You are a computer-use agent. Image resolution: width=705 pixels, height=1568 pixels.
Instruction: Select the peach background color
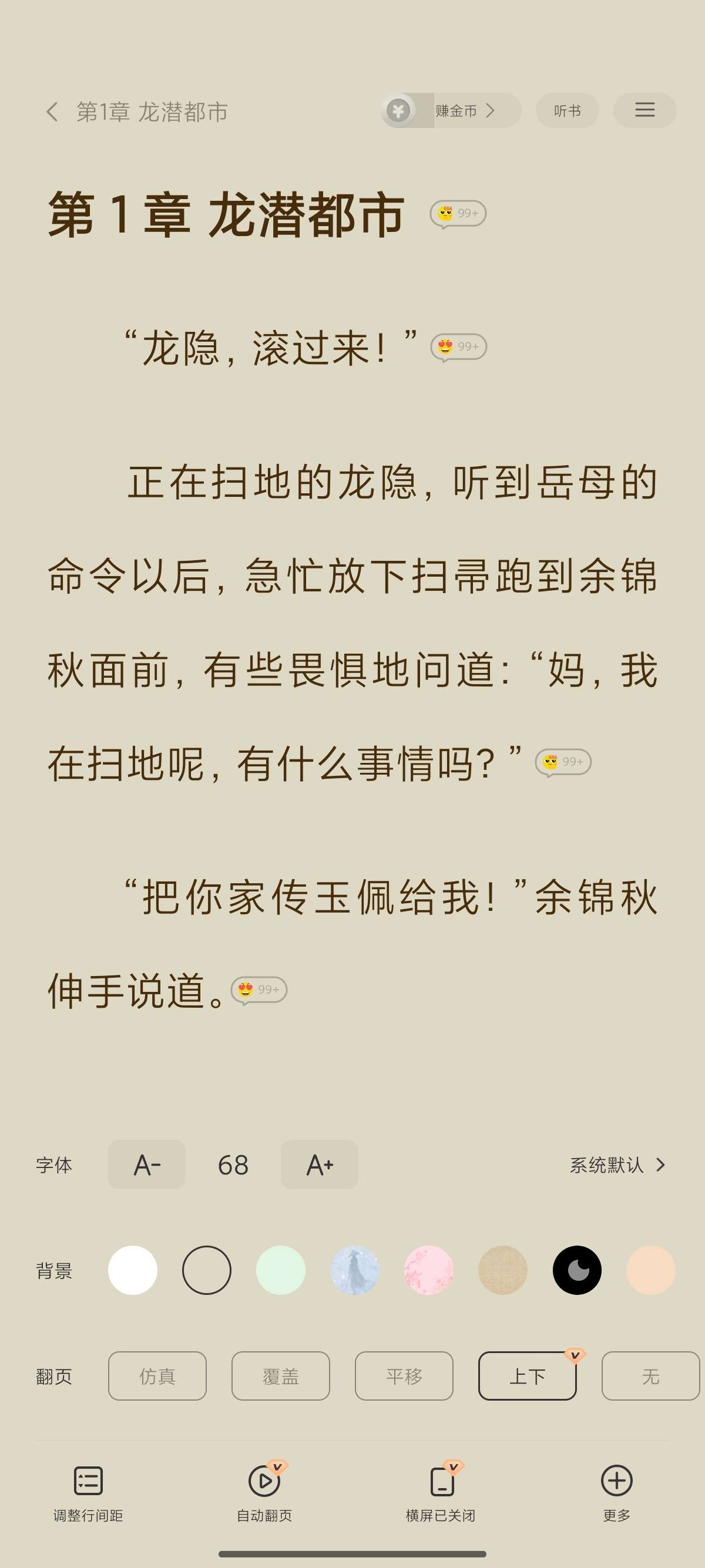(x=650, y=1270)
